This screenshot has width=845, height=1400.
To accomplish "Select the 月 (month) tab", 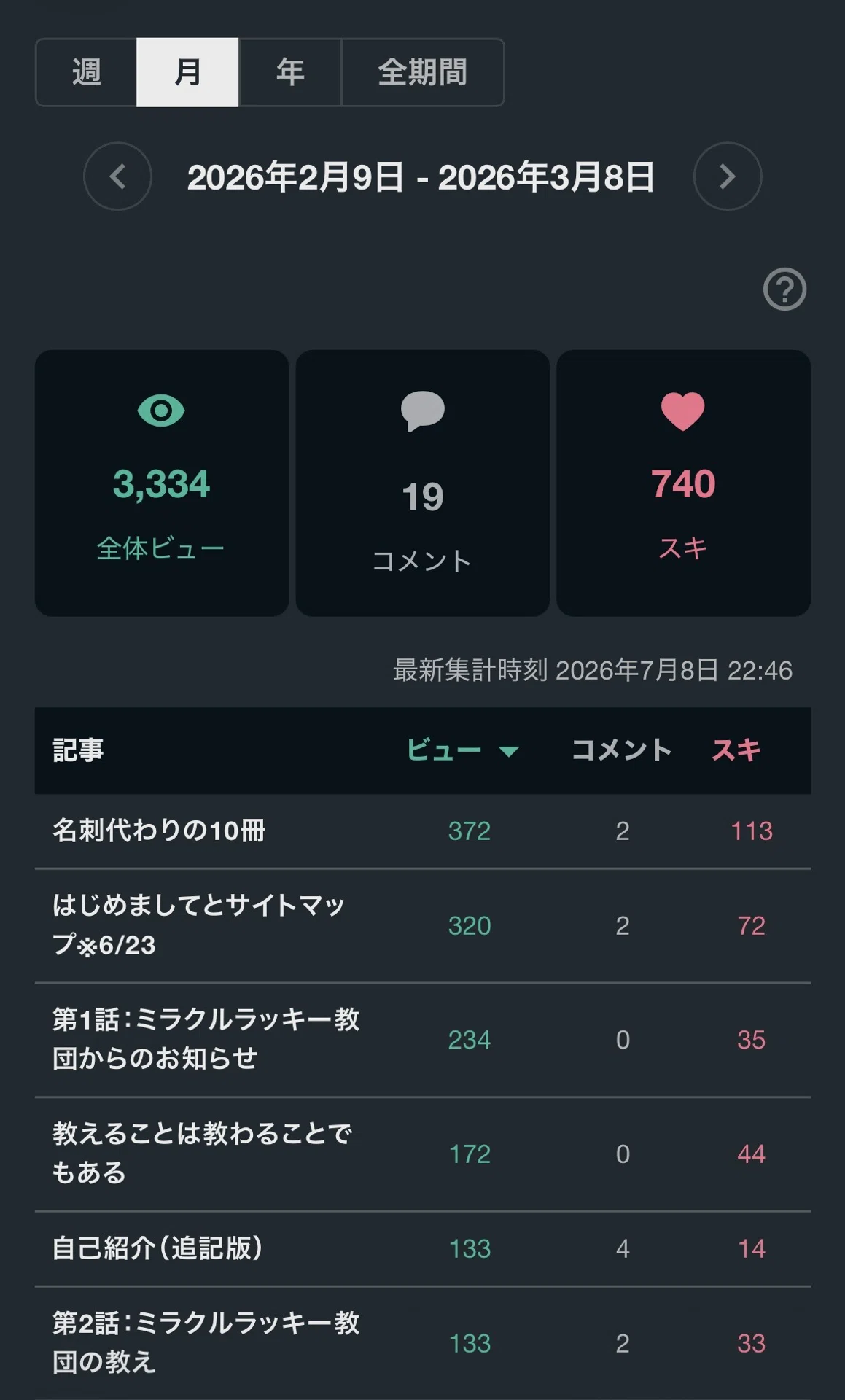I will (187, 72).
